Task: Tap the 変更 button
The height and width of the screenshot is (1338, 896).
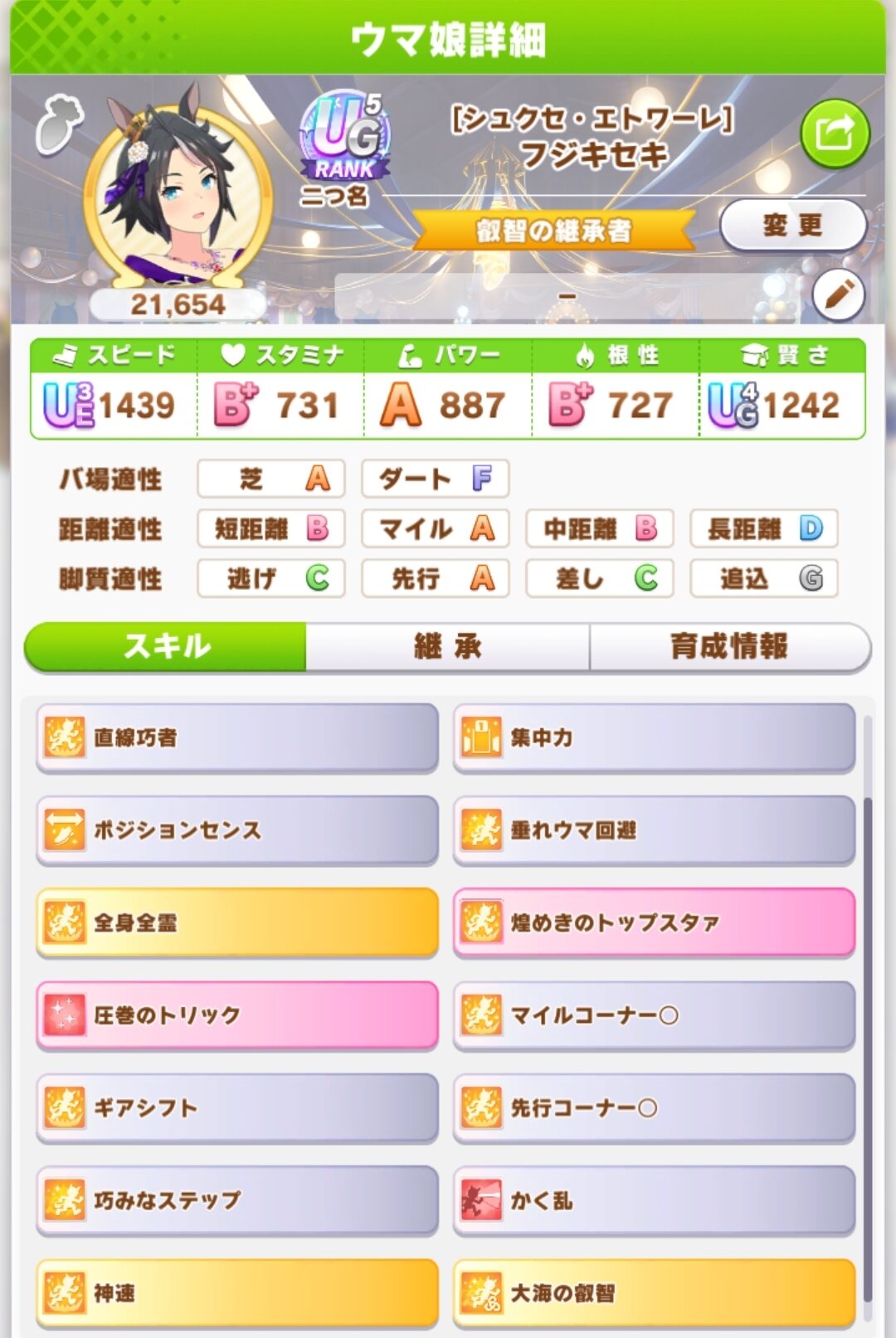Action: pos(792,225)
